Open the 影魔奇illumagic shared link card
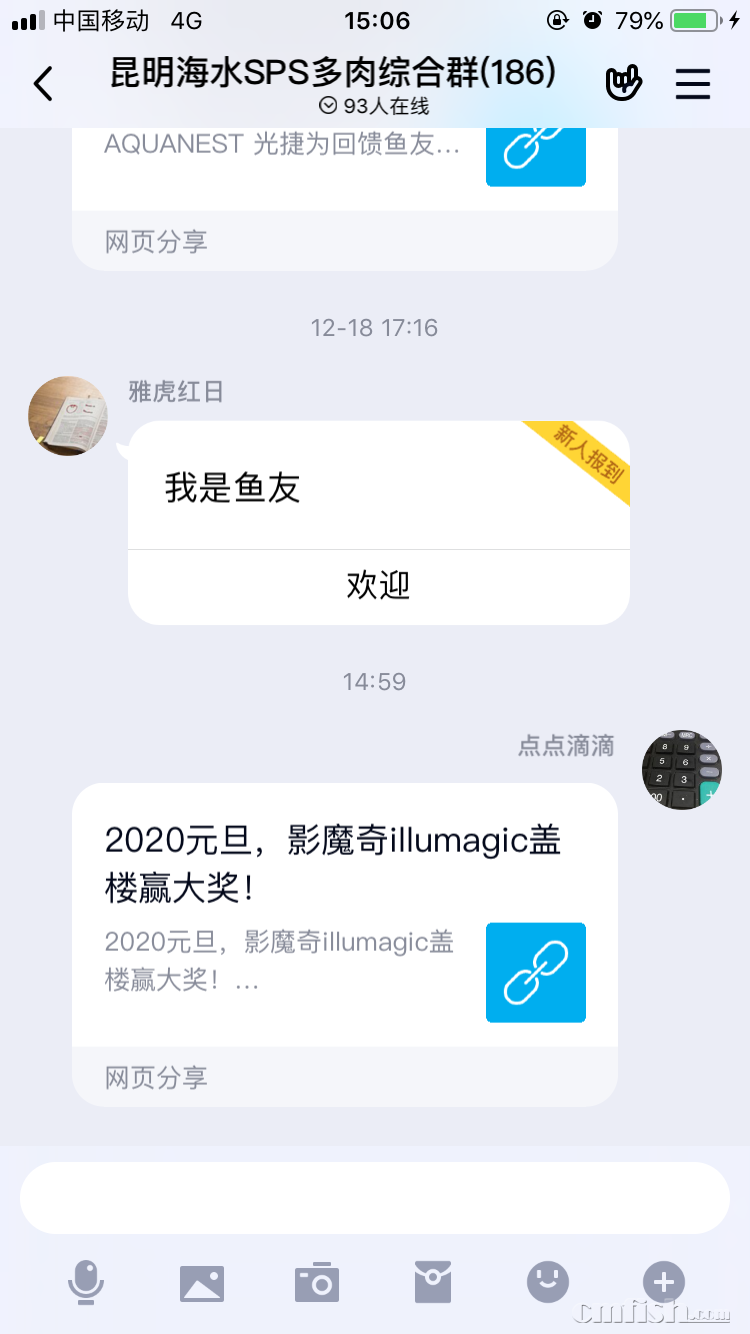The height and width of the screenshot is (1334, 750). tap(344, 915)
